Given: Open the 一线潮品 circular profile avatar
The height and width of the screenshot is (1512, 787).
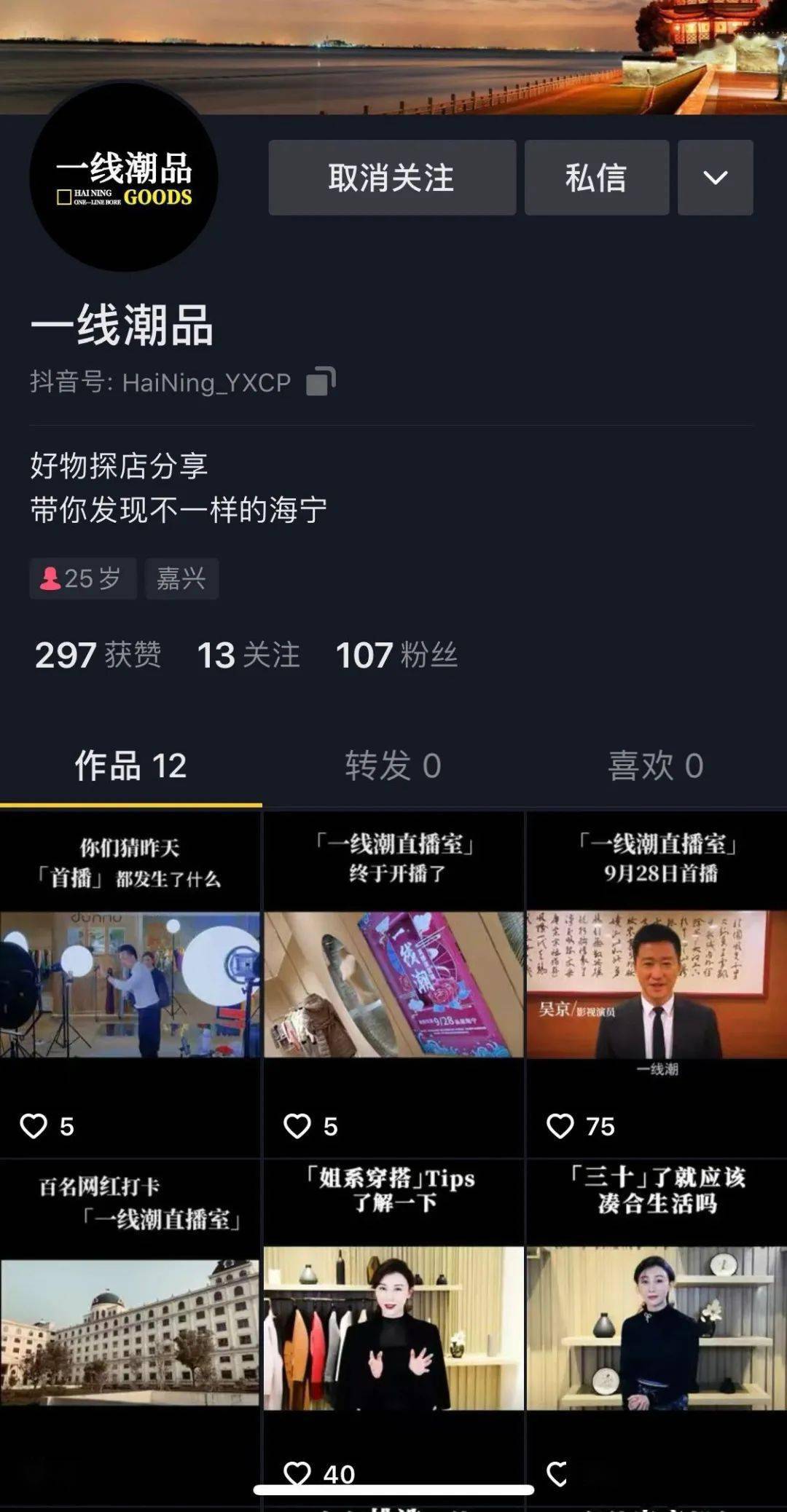Looking at the screenshot, I should point(125,177).
